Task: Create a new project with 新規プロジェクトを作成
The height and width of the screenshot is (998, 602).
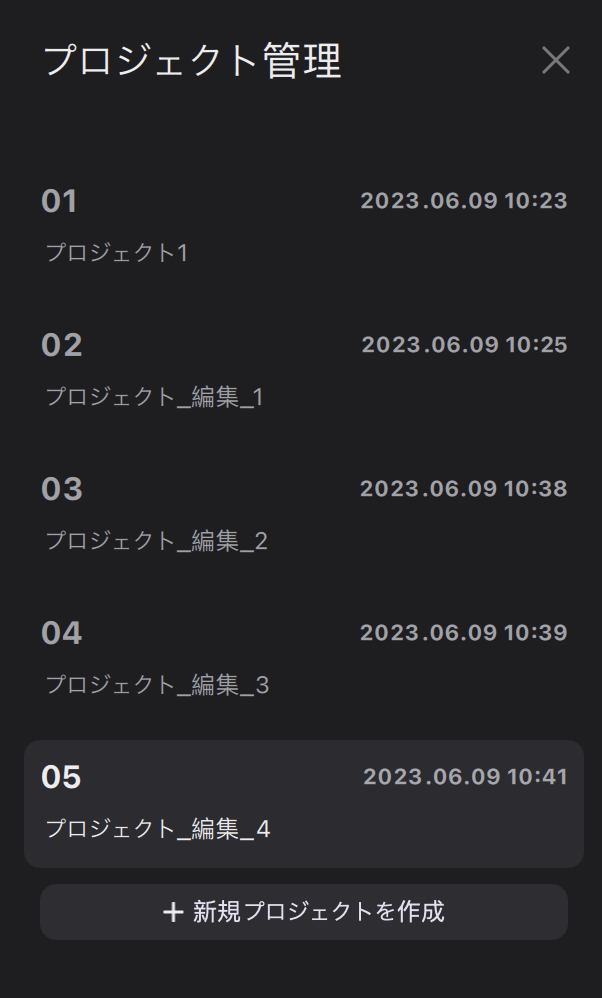Action: (304, 911)
